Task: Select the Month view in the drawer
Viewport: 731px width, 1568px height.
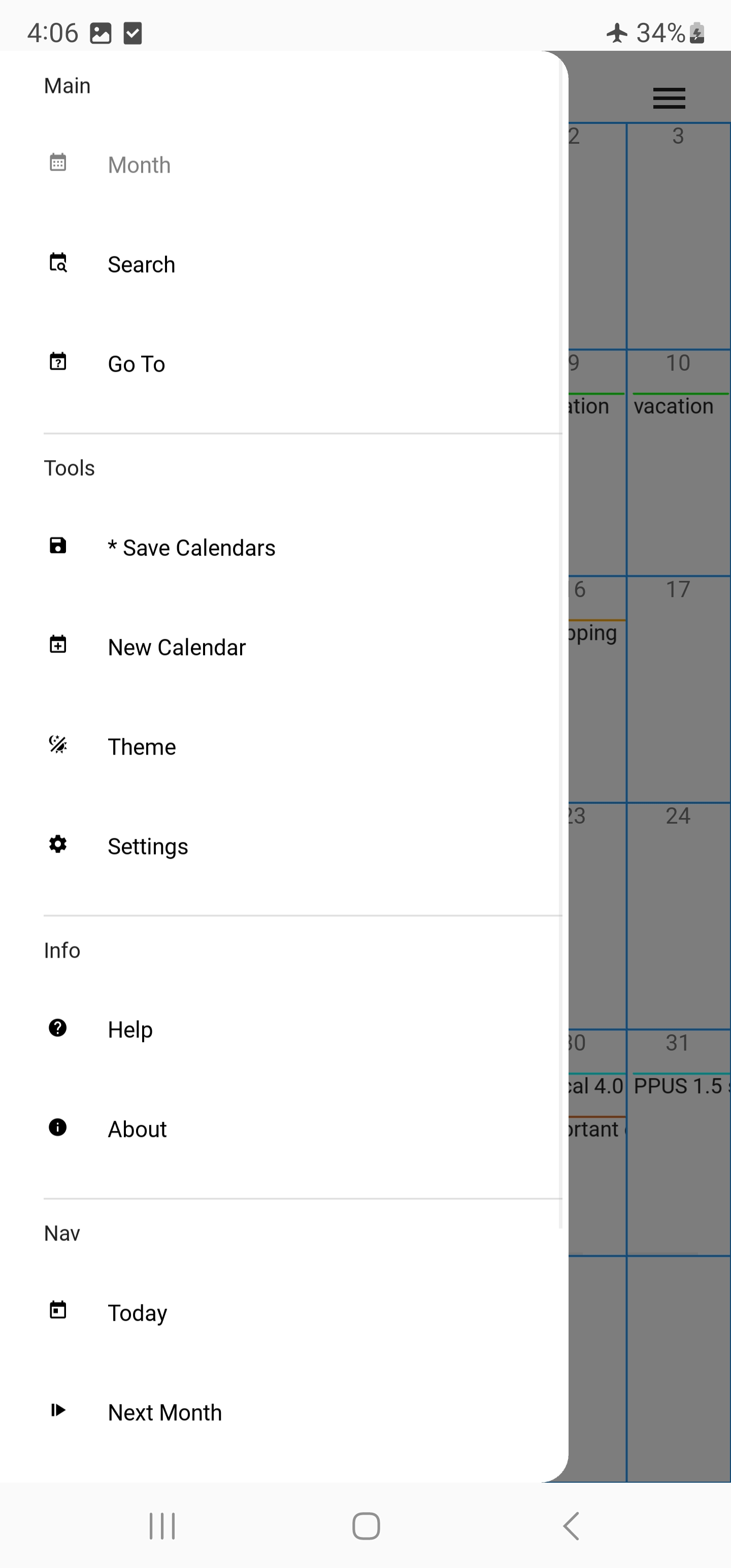Action: pos(139,165)
